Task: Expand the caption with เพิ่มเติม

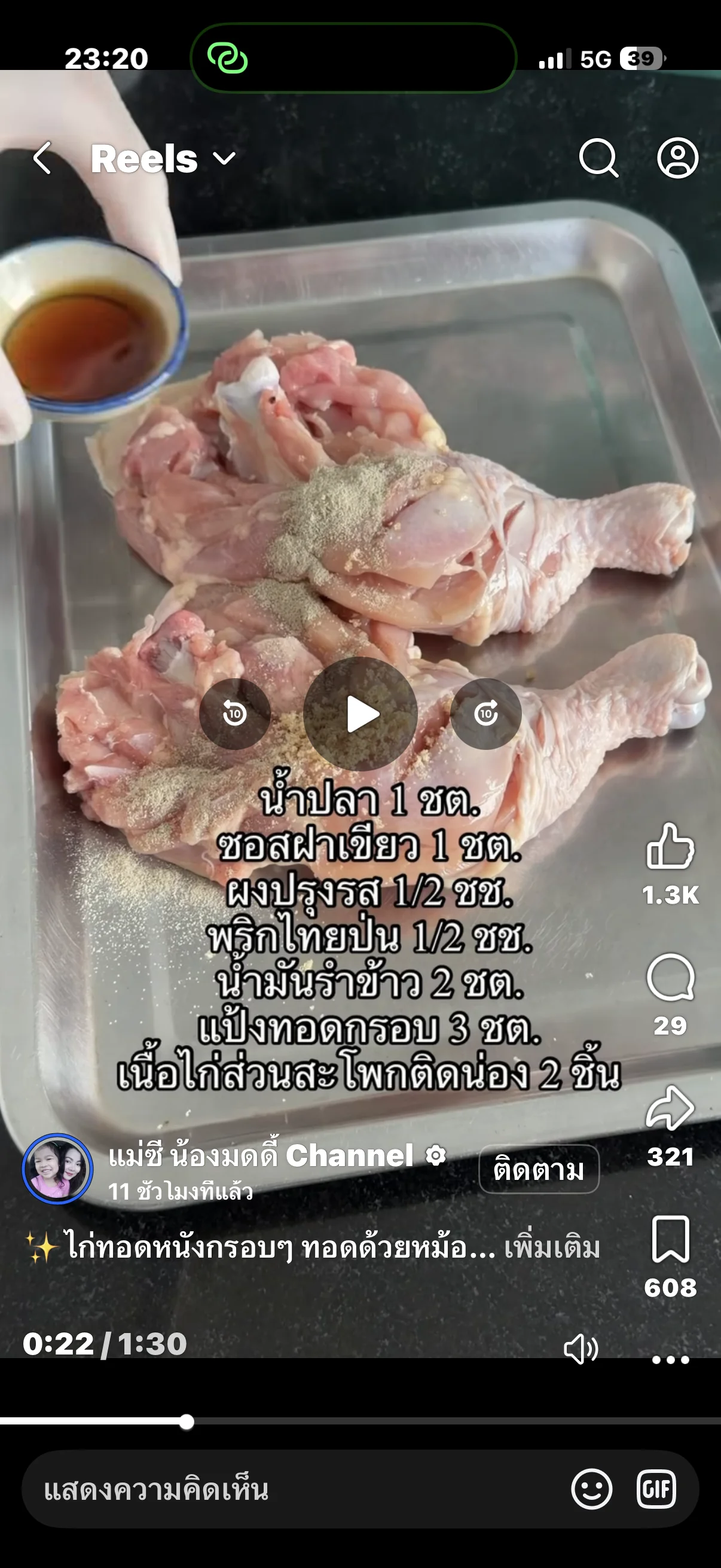Action: 552,1248
